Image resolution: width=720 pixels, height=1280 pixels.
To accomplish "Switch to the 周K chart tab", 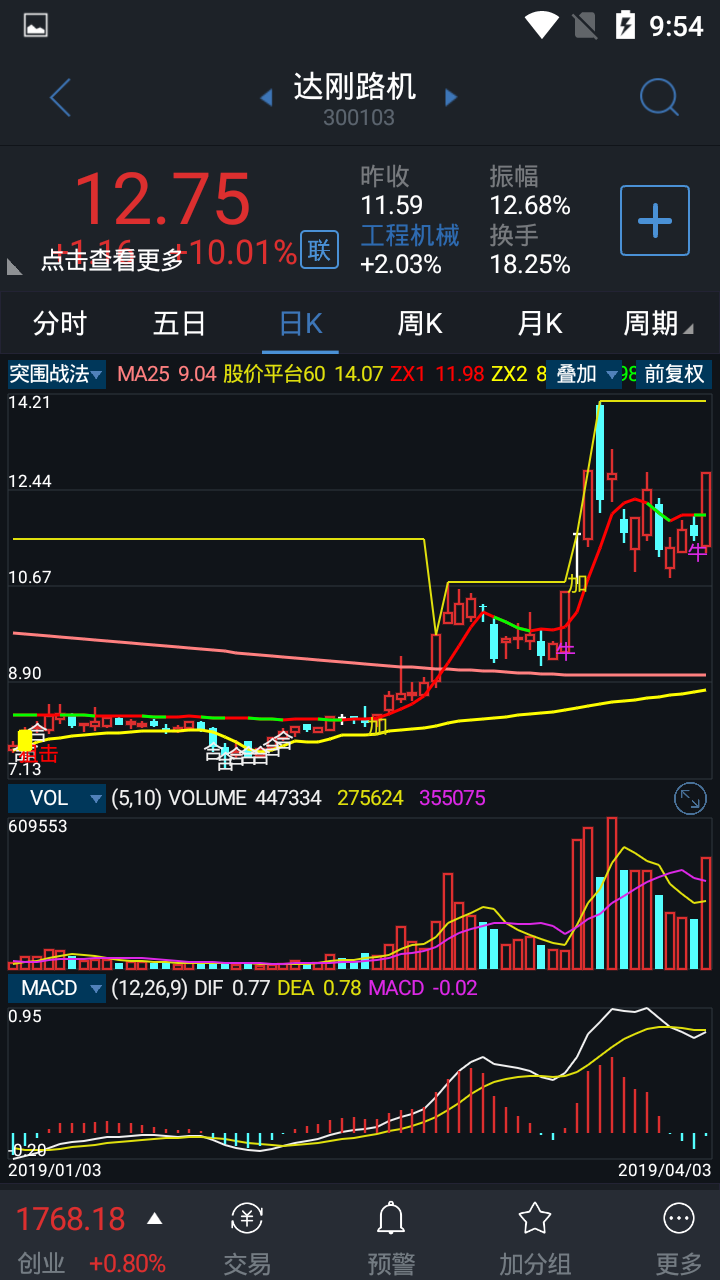I will pos(420,324).
